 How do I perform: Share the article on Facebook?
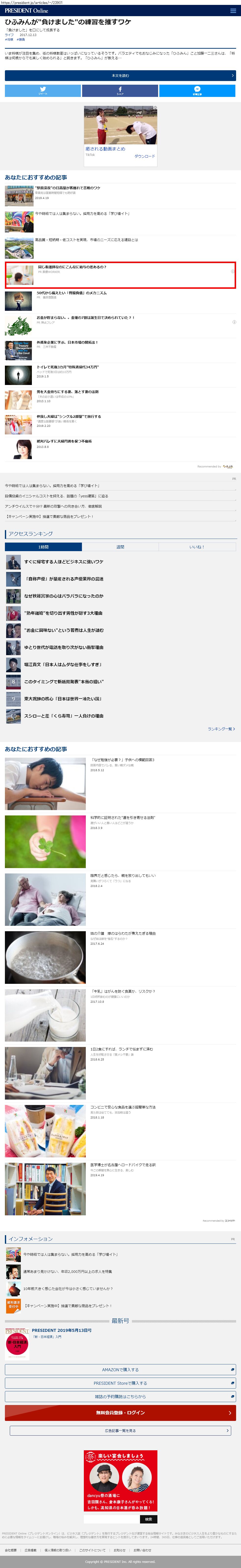[120, 91]
